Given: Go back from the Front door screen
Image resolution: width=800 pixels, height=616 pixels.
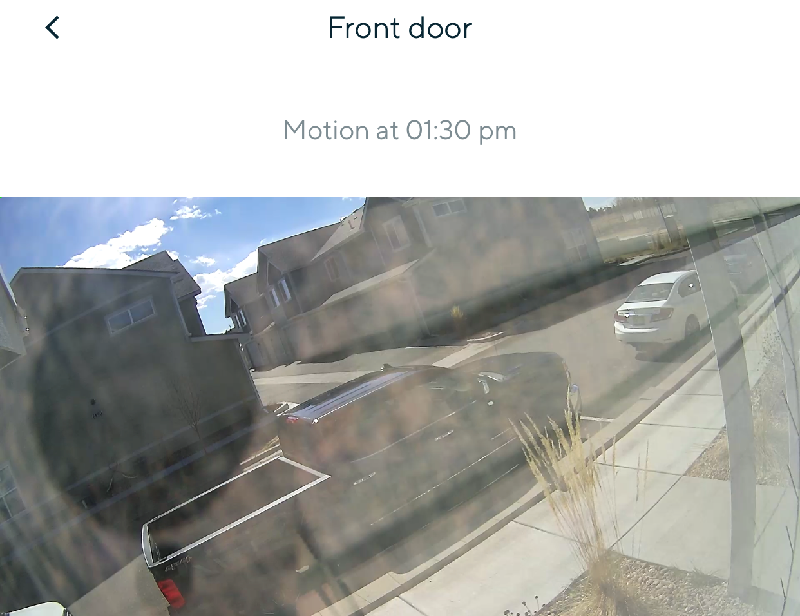Looking at the screenshot, I should [x=52, y=28].
